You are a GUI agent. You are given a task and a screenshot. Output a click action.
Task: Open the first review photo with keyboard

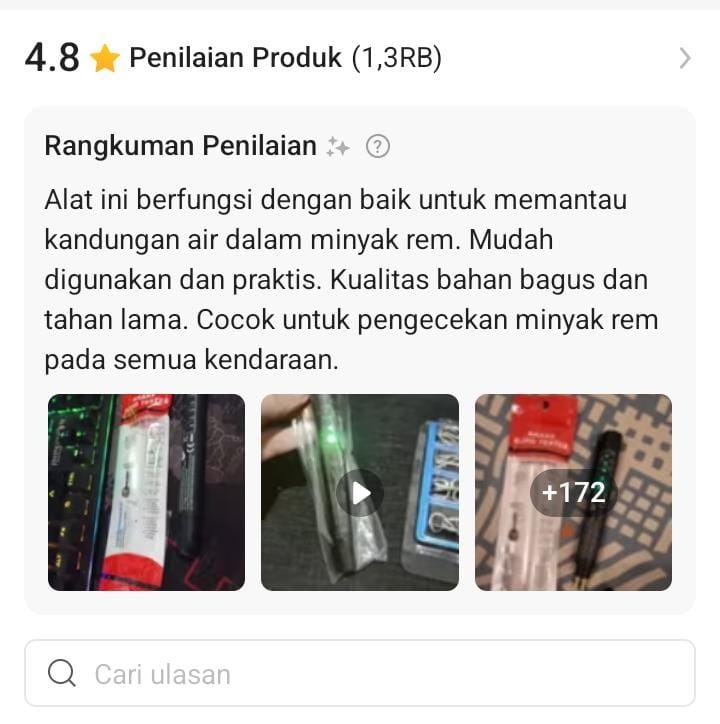[x=146, y=492]
